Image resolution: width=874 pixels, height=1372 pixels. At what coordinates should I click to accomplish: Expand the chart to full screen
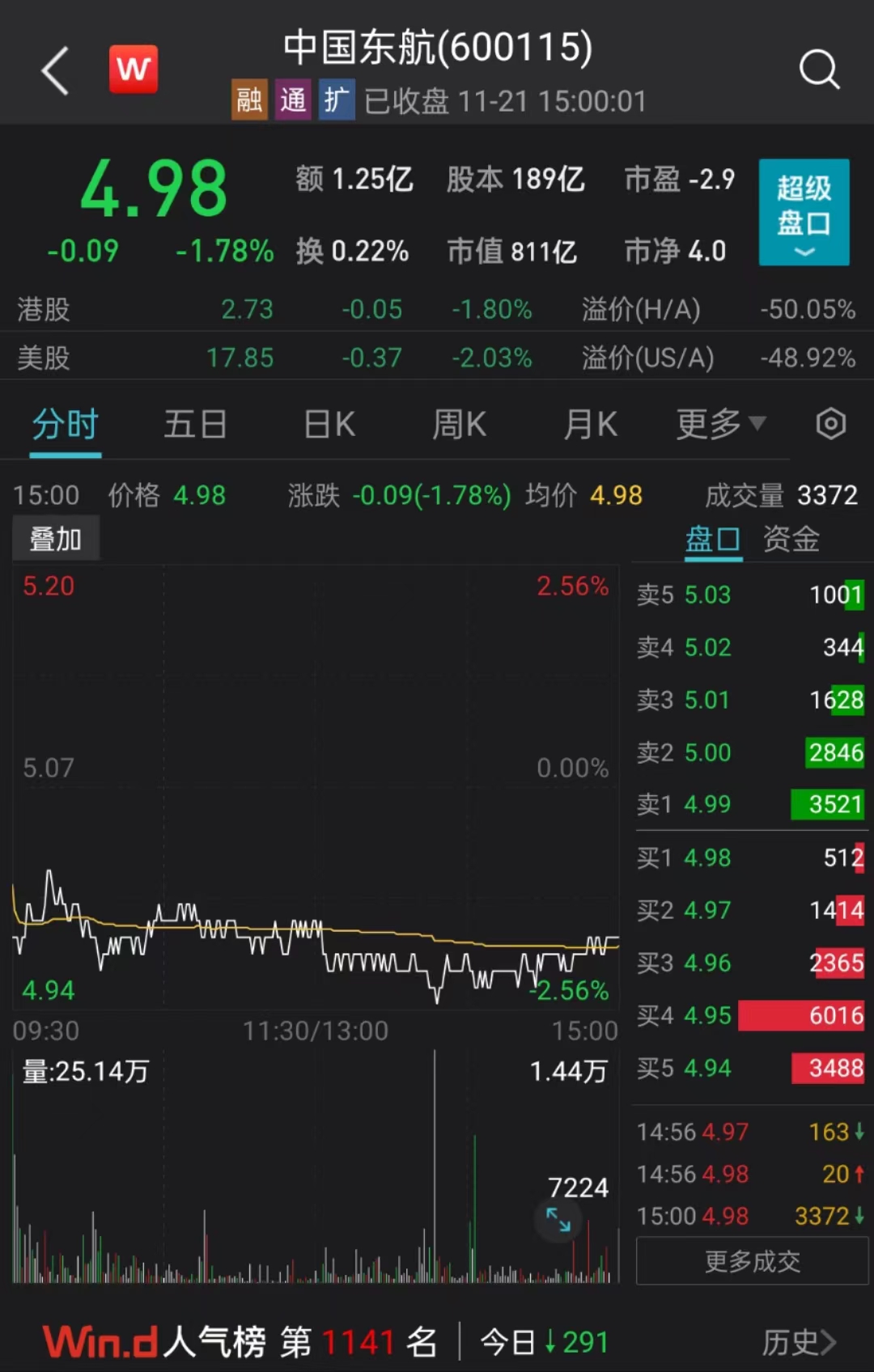[558, 1219]
